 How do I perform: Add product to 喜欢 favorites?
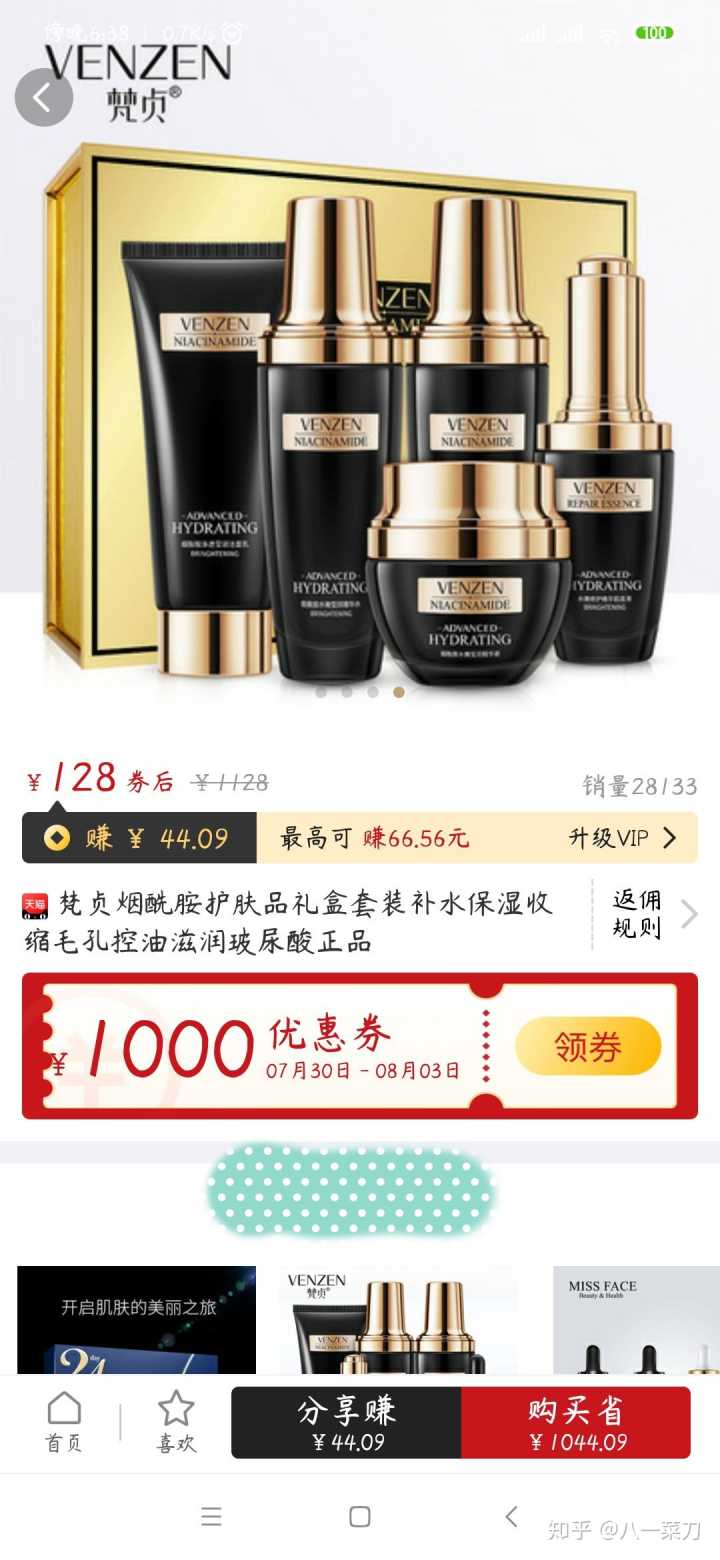click(176, 1422)
